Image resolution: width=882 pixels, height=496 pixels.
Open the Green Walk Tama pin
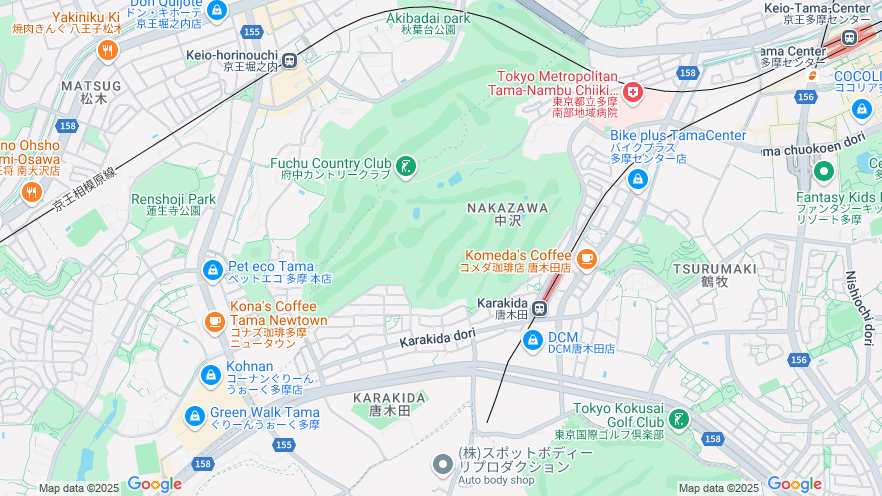(x=195, y=415)
